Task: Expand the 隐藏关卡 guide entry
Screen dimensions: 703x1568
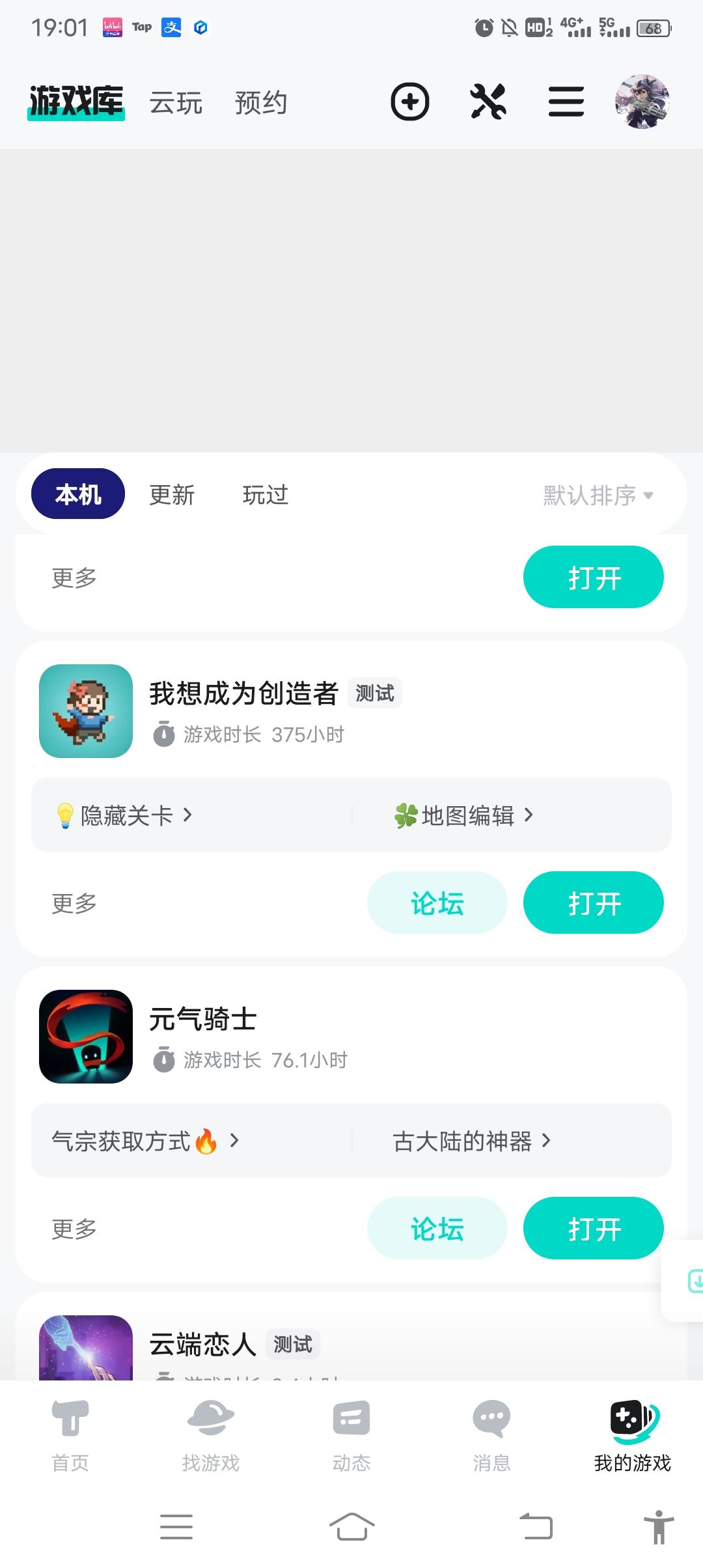Action: pyautogui.click(x=124, y=815)
